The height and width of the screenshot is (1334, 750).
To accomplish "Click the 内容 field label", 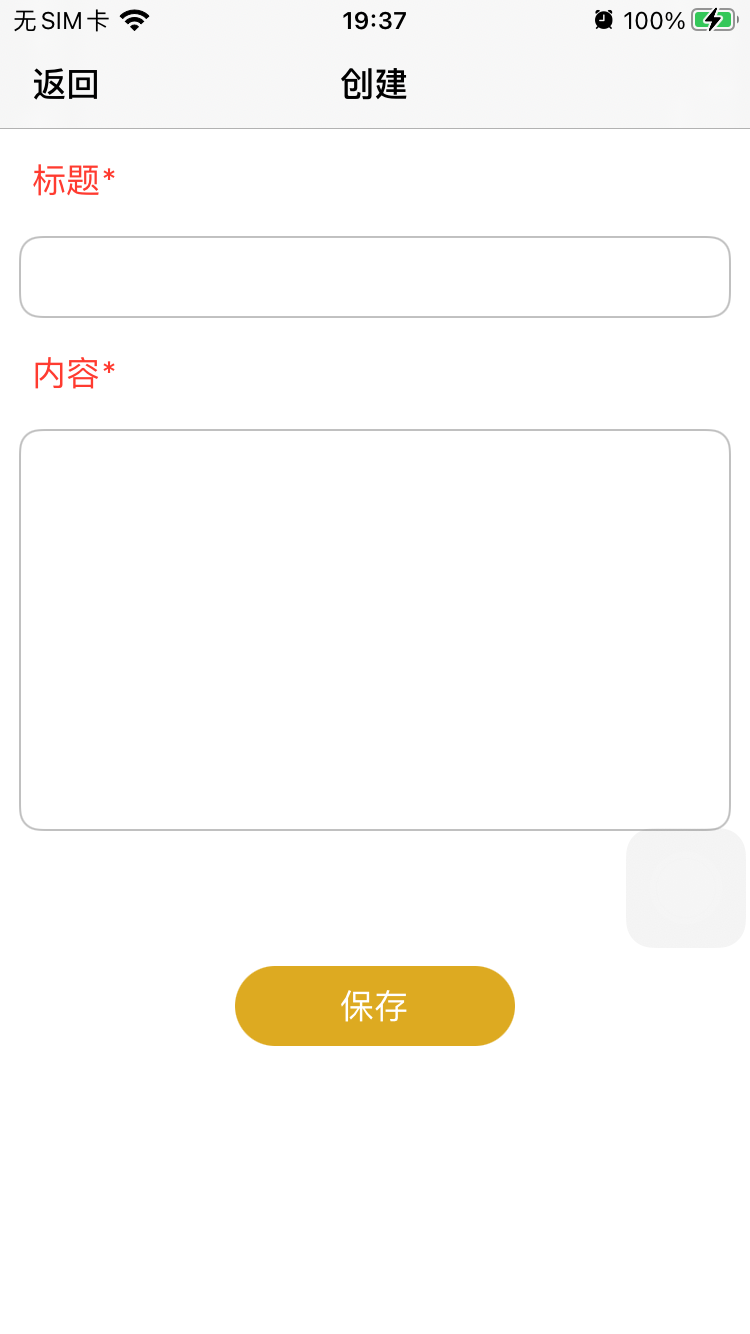I will click(66, 372).
